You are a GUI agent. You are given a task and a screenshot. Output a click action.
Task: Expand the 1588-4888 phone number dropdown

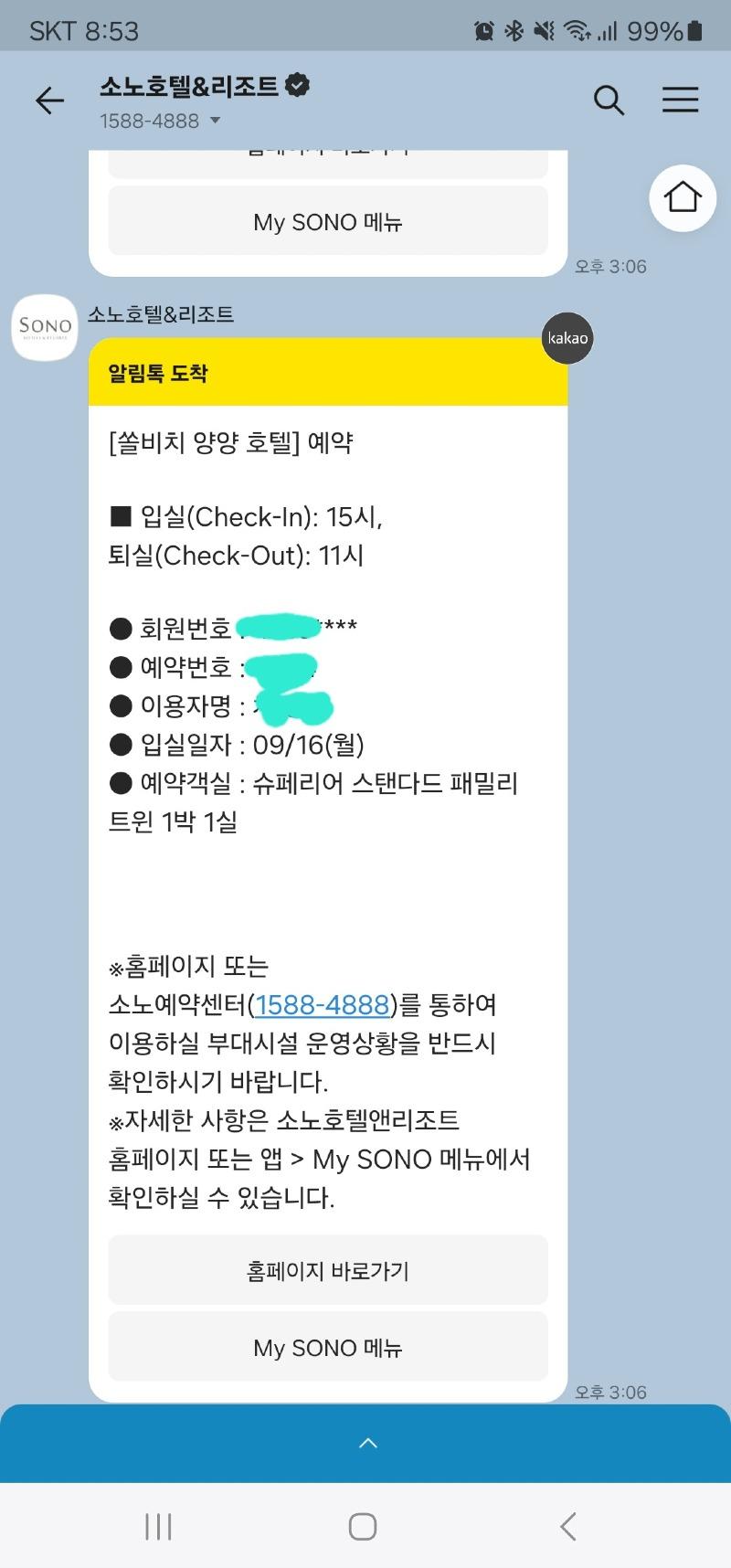(215, 121)
